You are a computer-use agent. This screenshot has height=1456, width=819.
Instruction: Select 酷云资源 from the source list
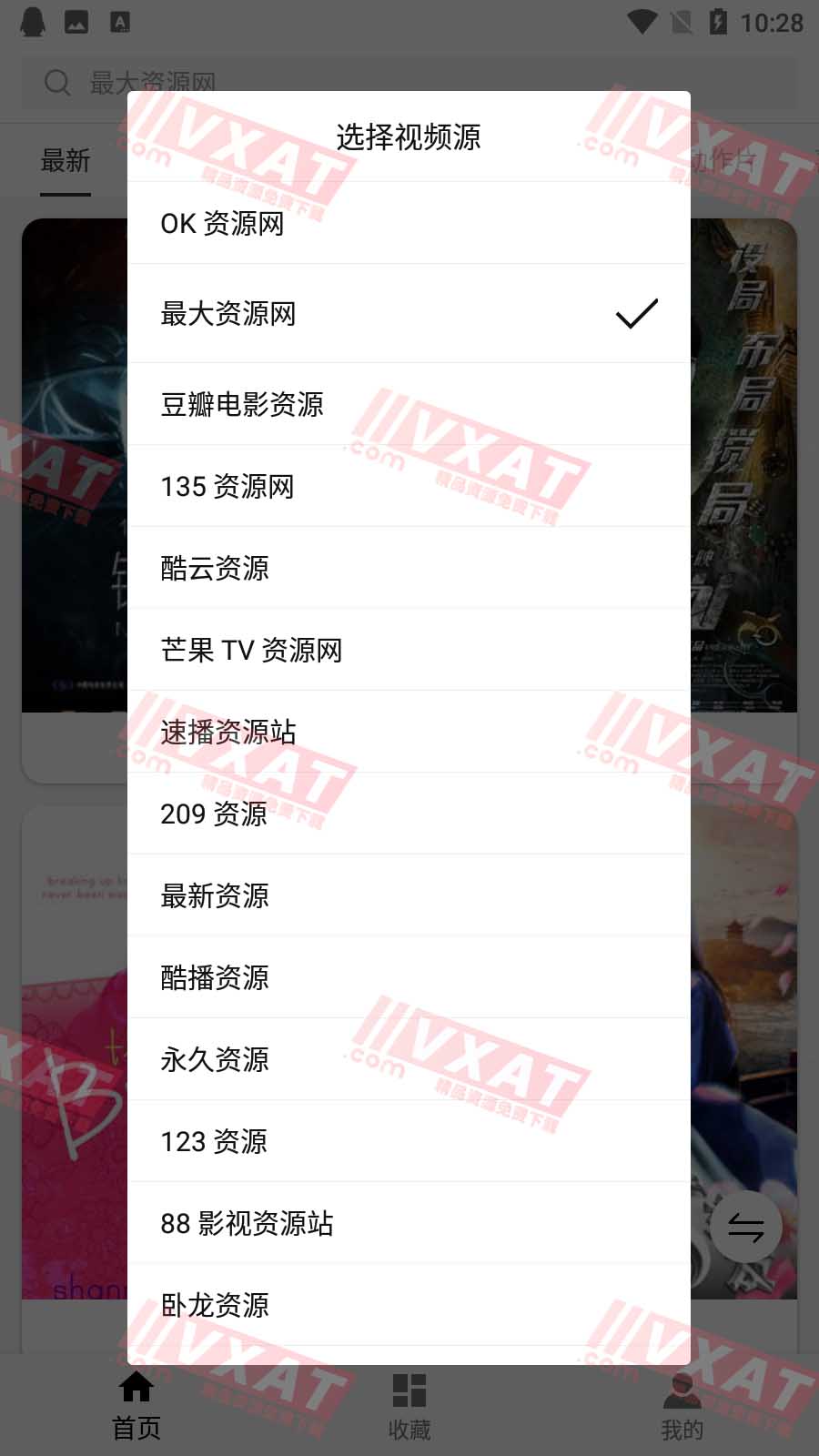pyautogui.click(x=216, y=568)
